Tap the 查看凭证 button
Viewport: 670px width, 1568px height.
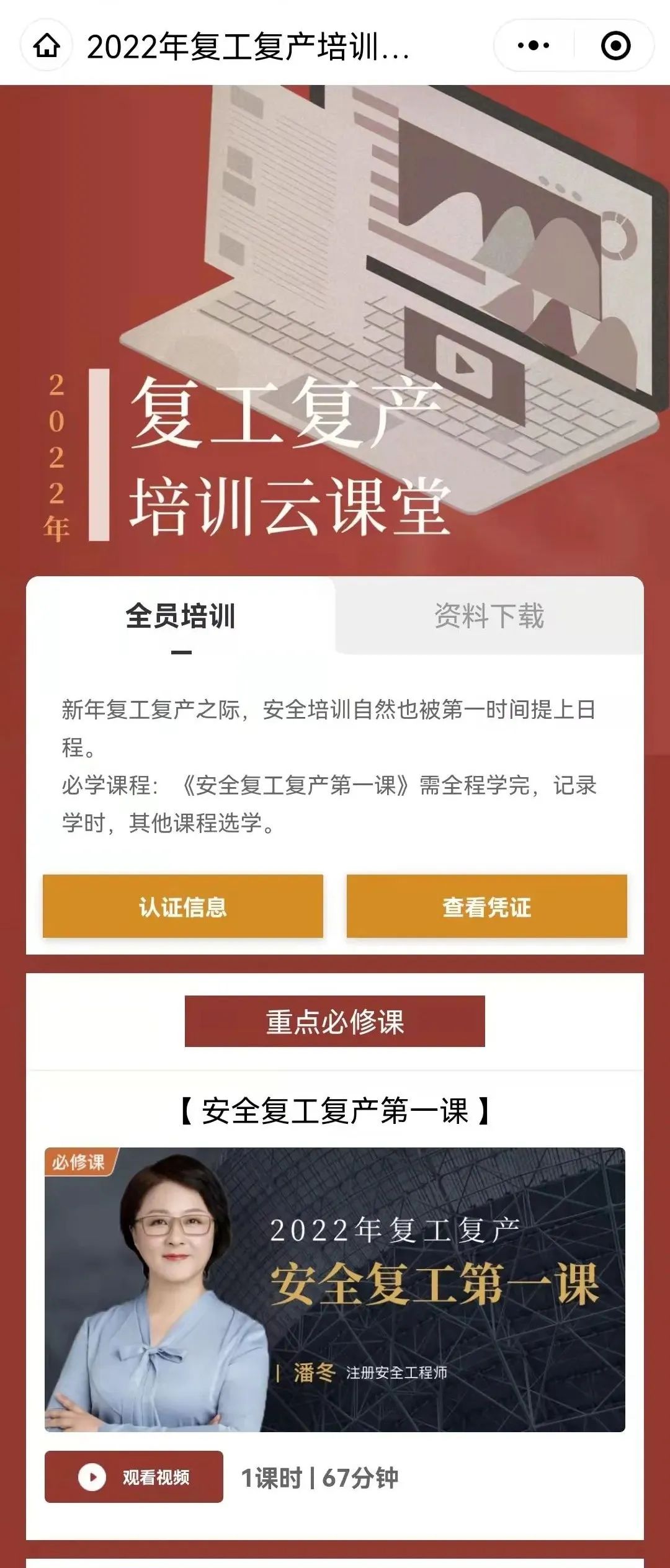[x=487, y=906]
